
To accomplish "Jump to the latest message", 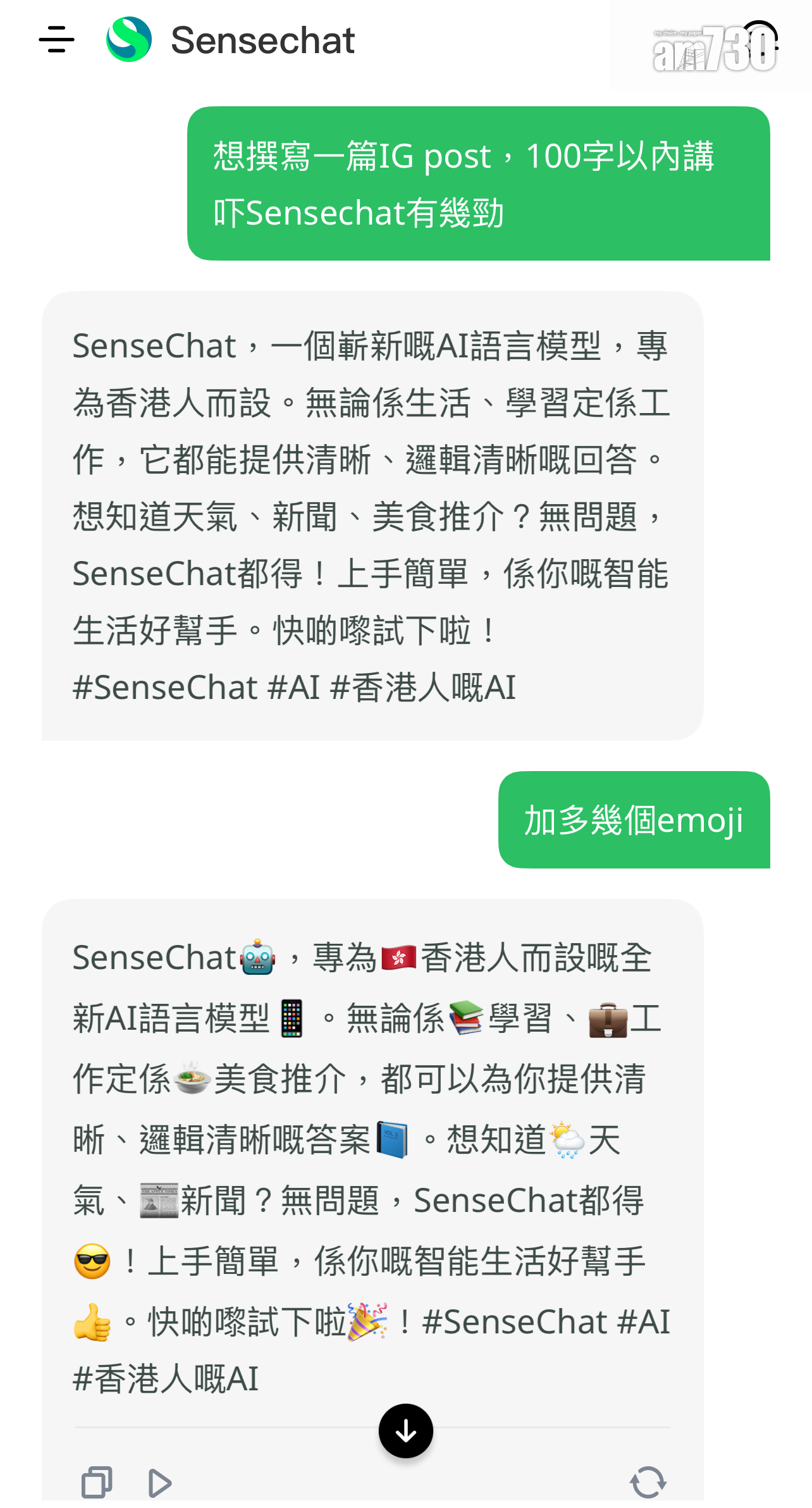I will click(405, 1430).
